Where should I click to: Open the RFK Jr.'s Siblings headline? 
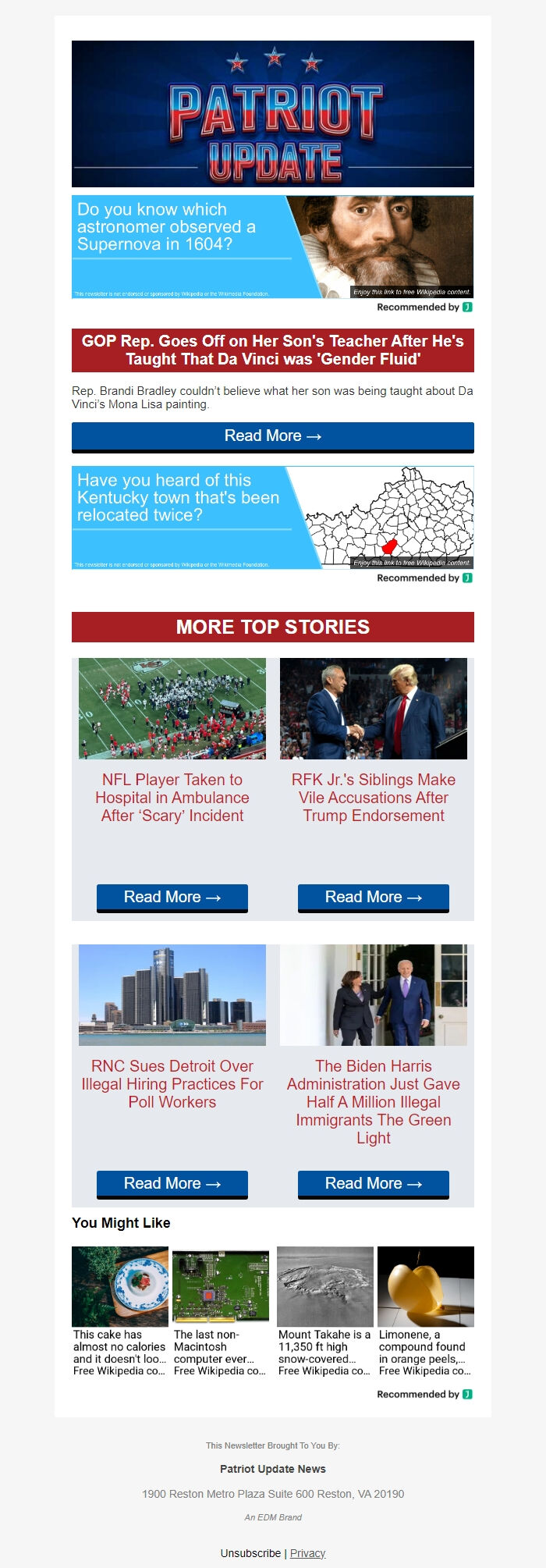374,798
